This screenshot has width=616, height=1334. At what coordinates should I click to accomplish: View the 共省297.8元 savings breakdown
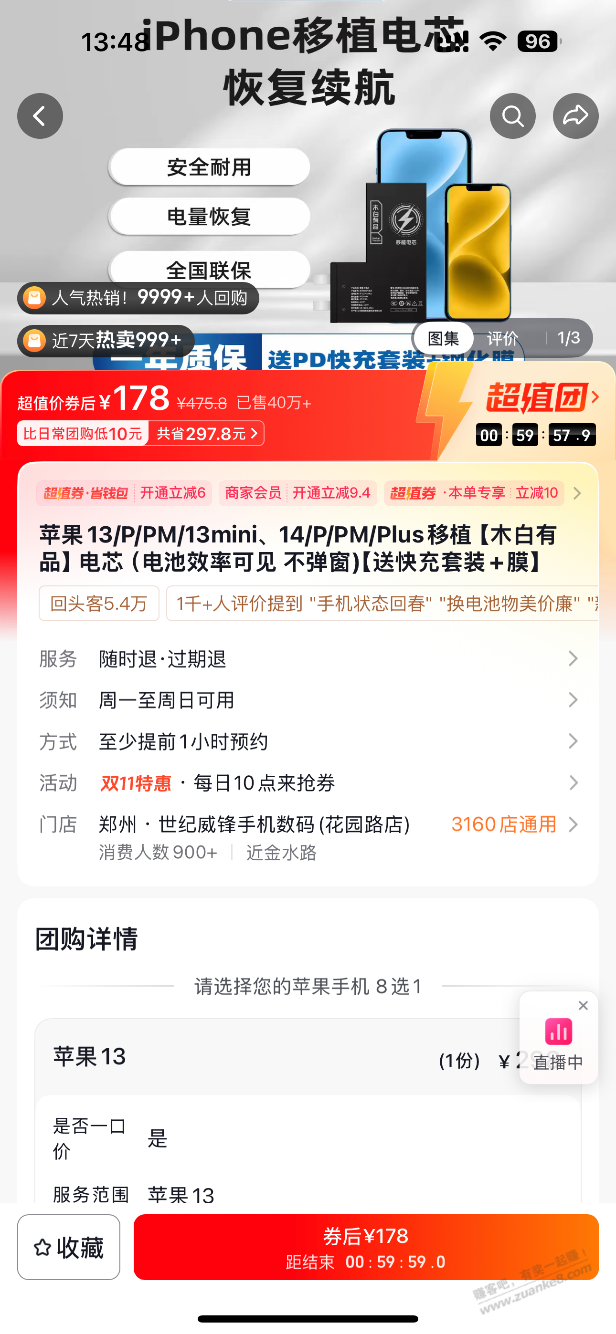click(x=208, y=433)
